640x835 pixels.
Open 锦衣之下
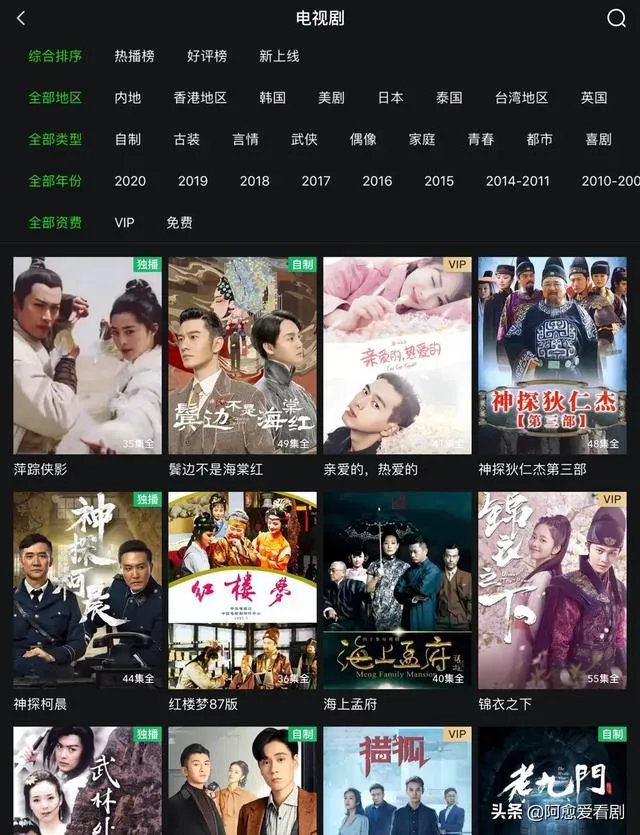(552, 590)
